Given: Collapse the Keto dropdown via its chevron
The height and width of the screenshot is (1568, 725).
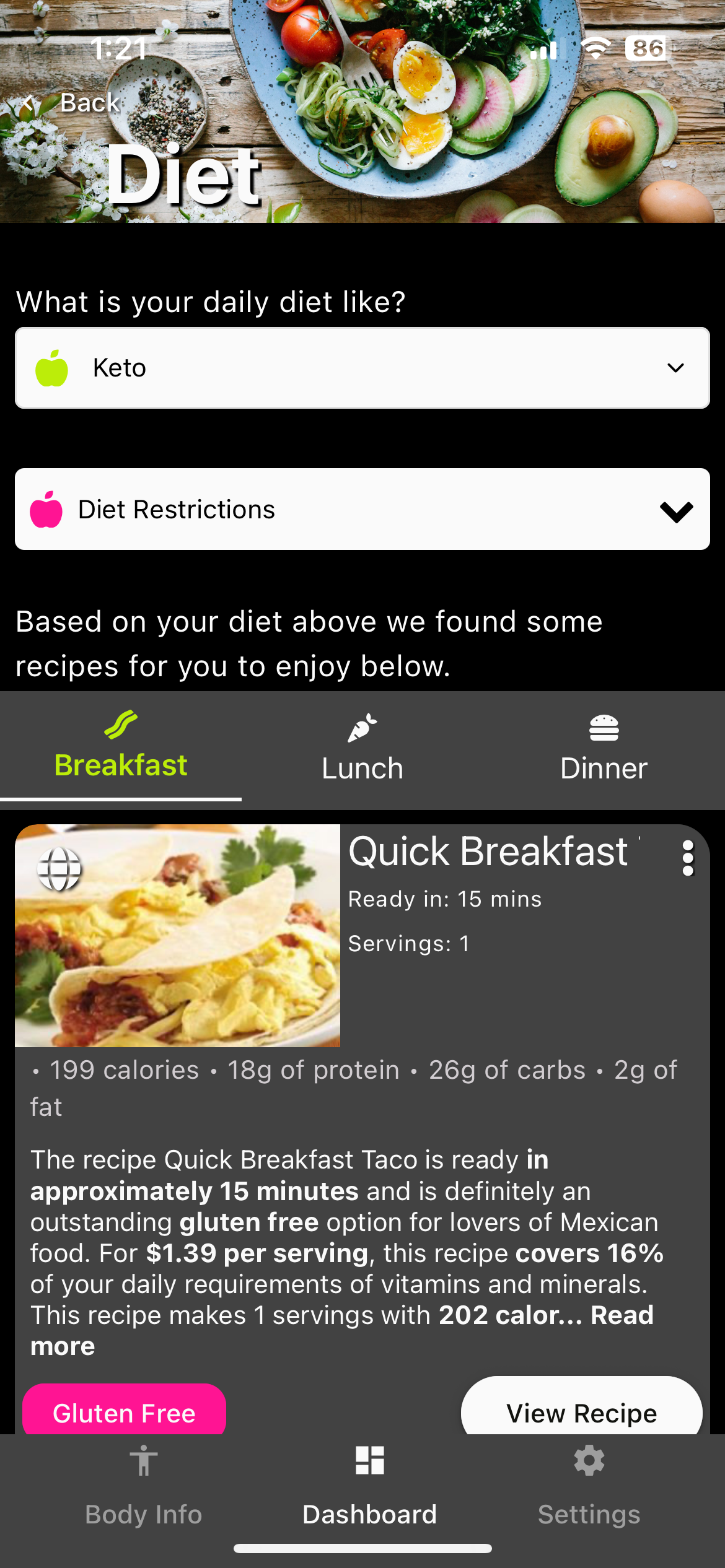Looking at the screenshot, I should 674,367.
